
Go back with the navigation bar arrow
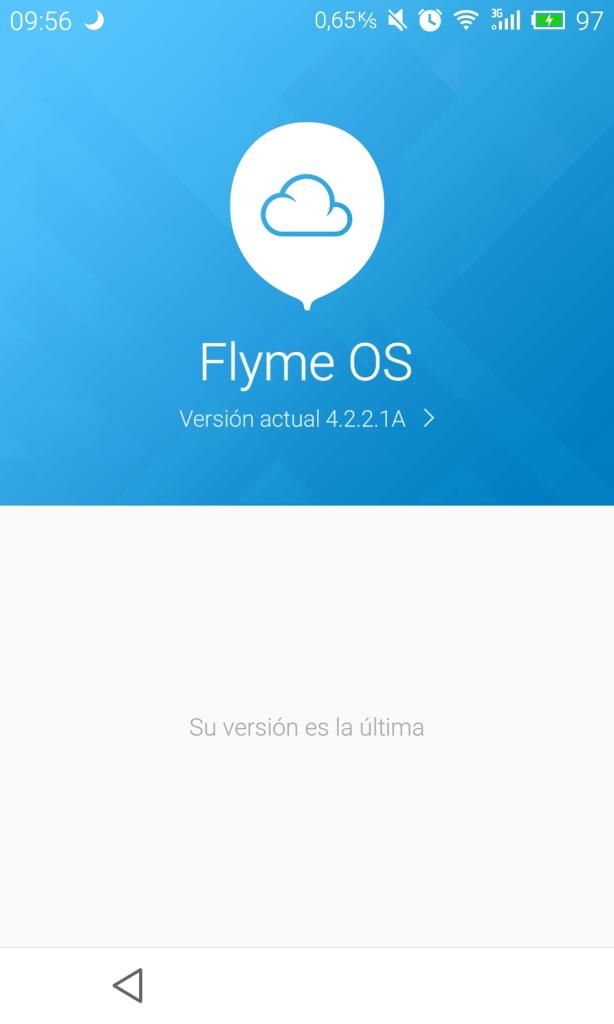(128, 985)
